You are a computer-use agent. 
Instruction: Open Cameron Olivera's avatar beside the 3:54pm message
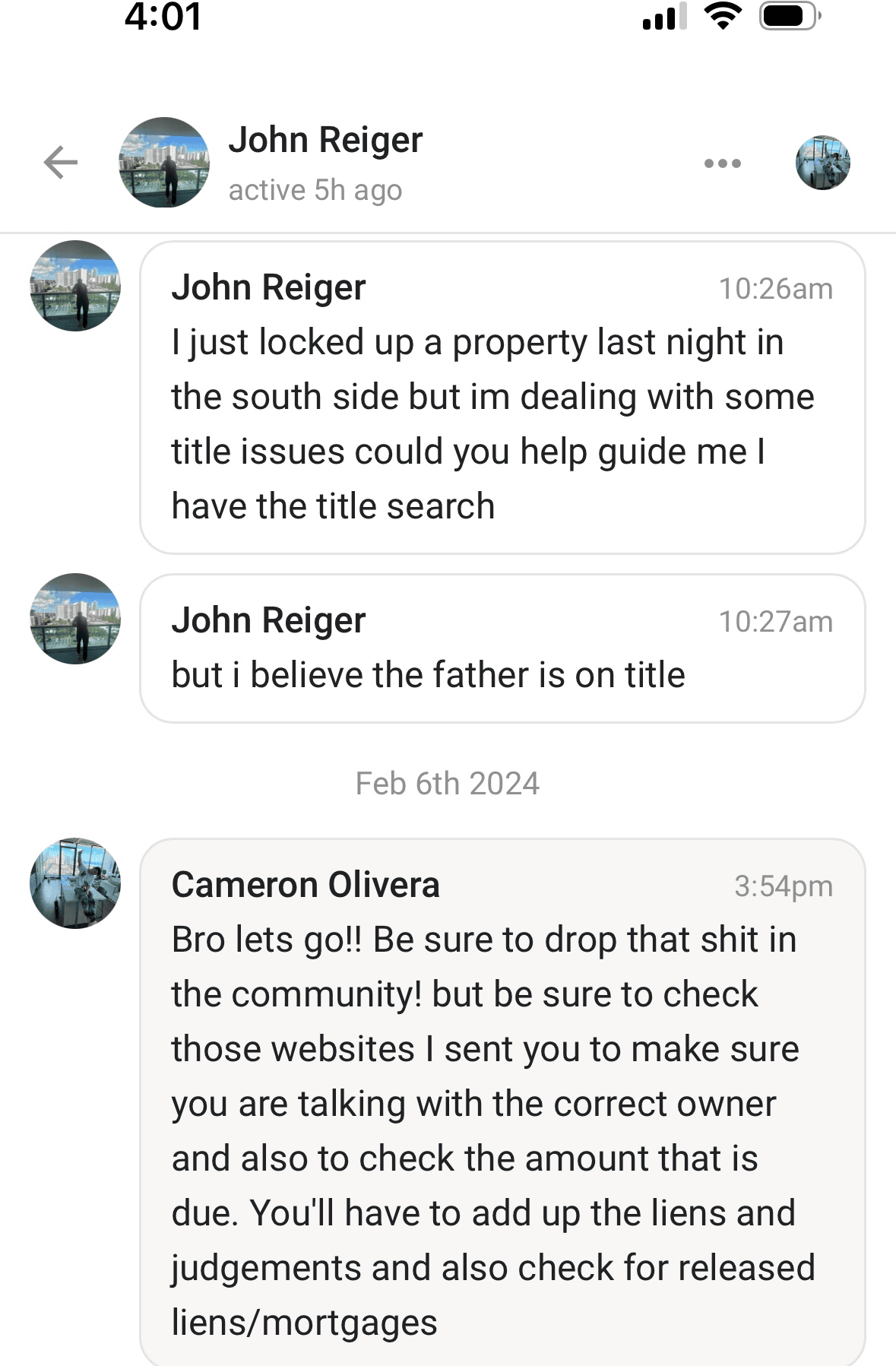coord(75,883)
